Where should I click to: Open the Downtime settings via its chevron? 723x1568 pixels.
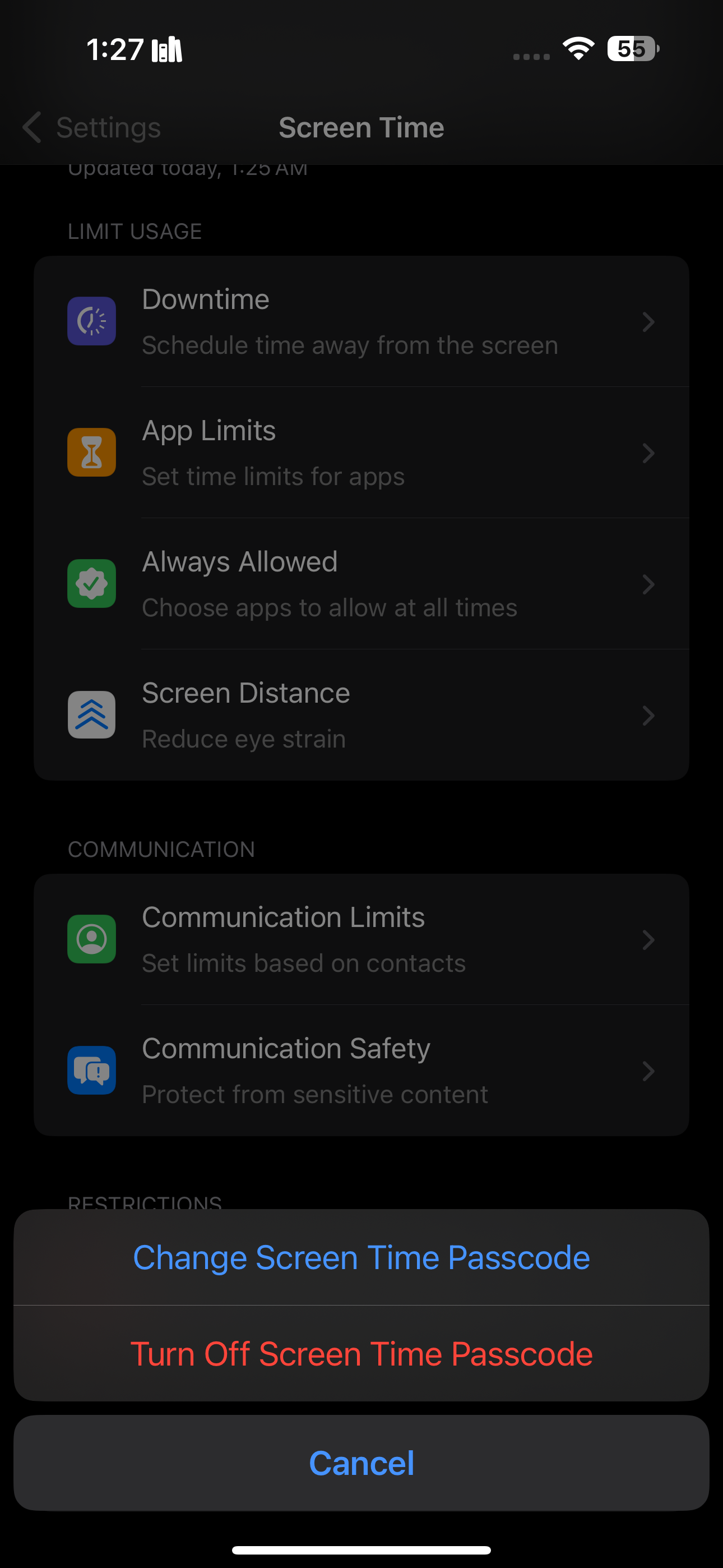tap(648, 322)
